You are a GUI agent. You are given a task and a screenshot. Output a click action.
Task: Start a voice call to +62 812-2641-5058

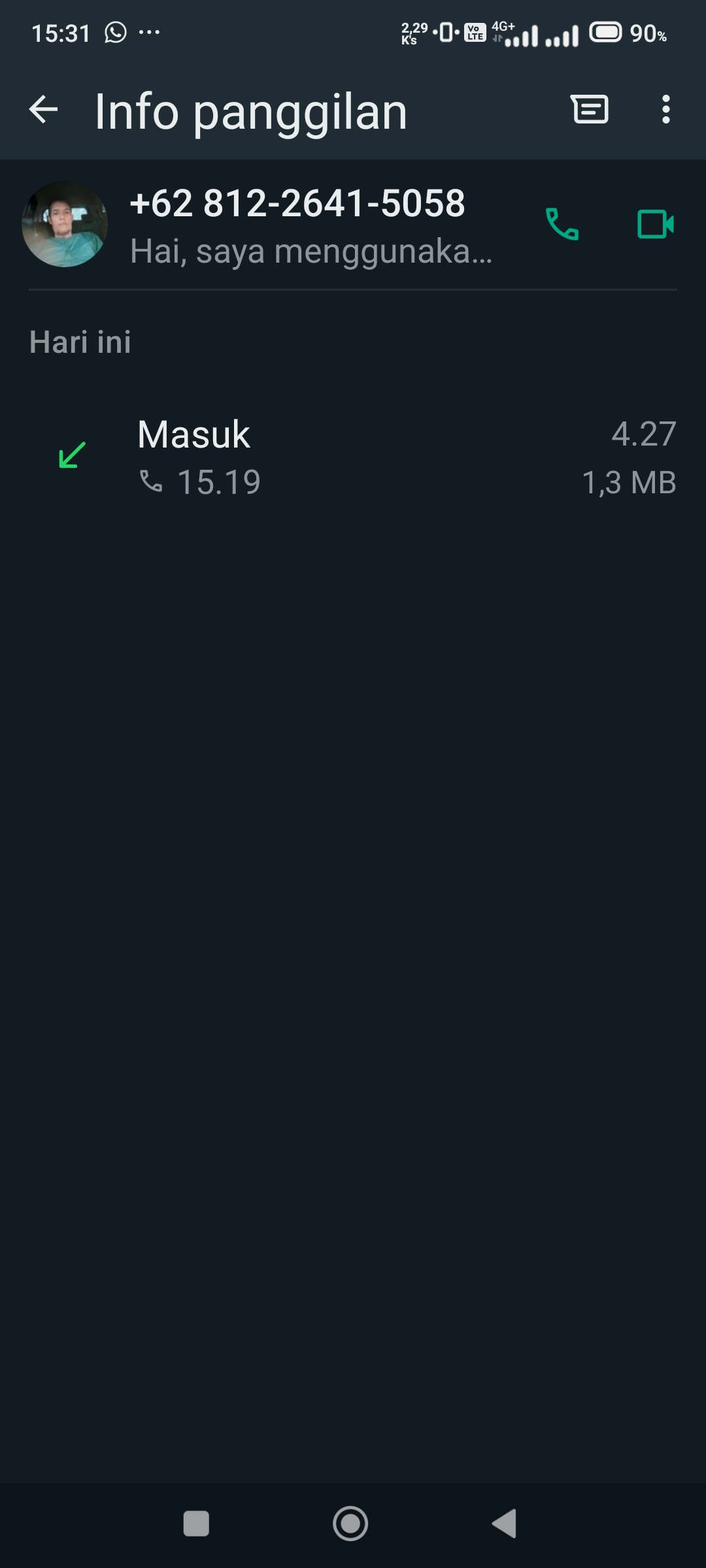(562, 224)
